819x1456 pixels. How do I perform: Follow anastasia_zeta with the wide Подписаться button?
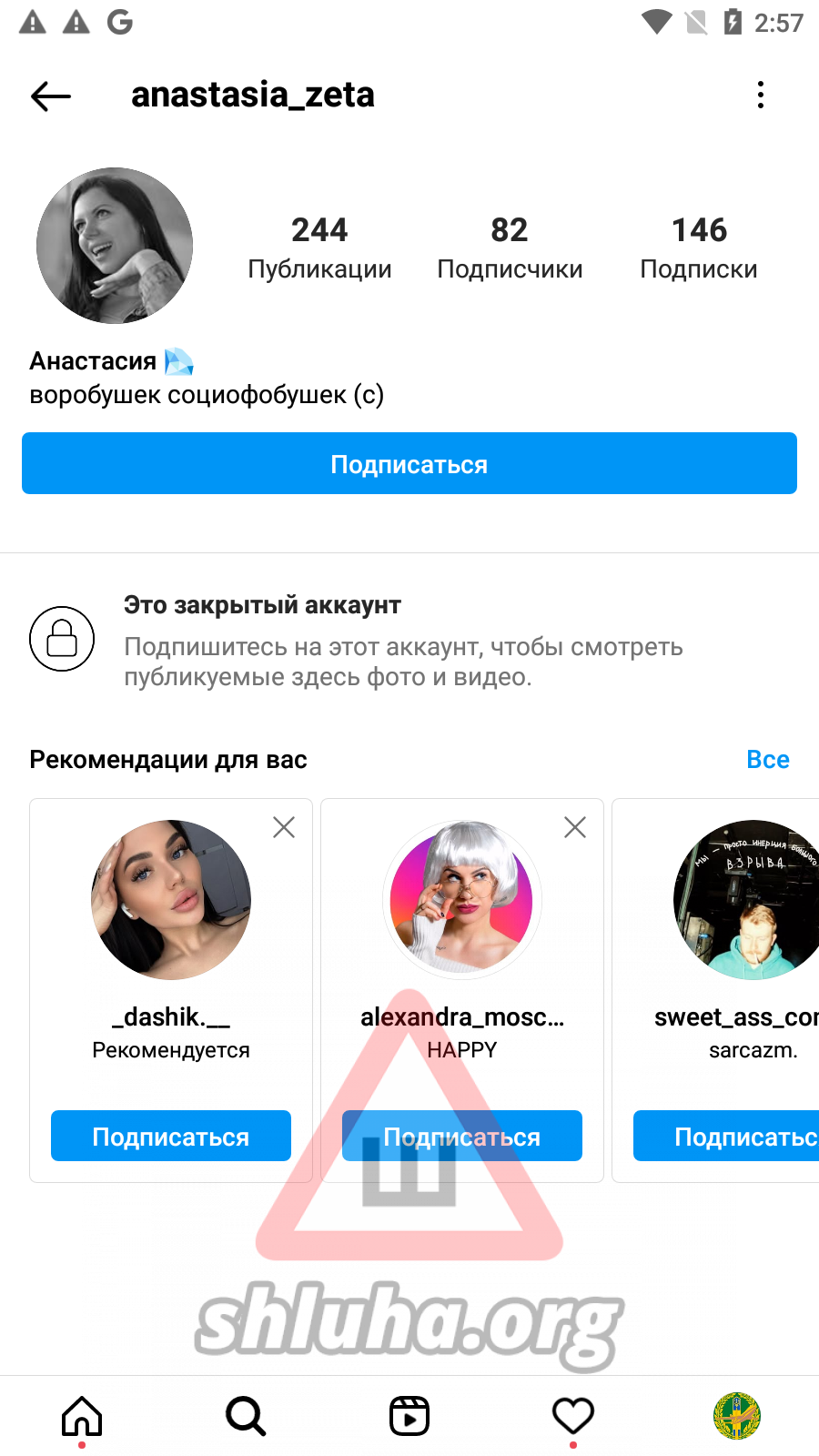(409, 464)
